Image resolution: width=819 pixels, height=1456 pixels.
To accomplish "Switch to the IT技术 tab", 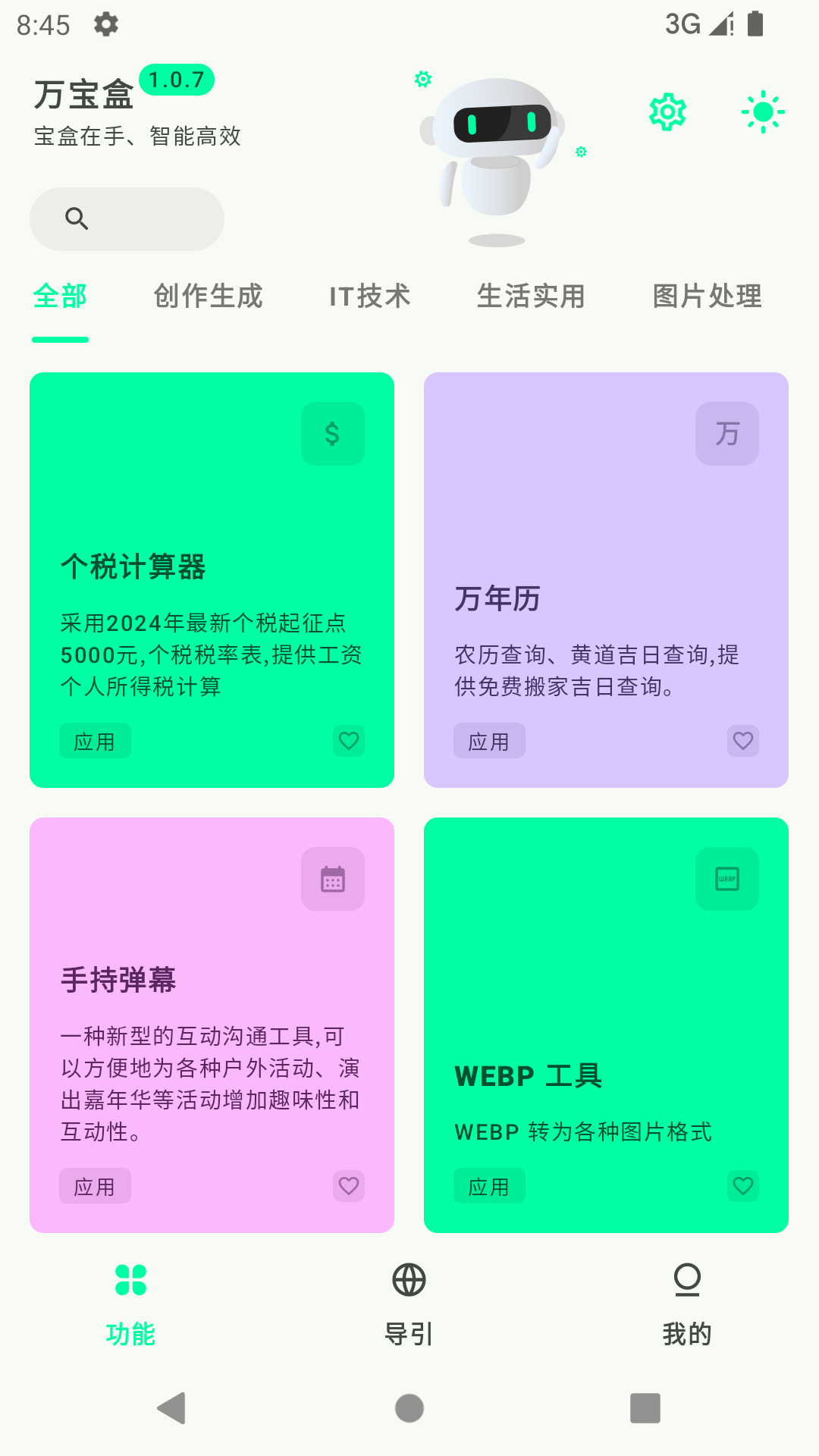I will 370,296.
